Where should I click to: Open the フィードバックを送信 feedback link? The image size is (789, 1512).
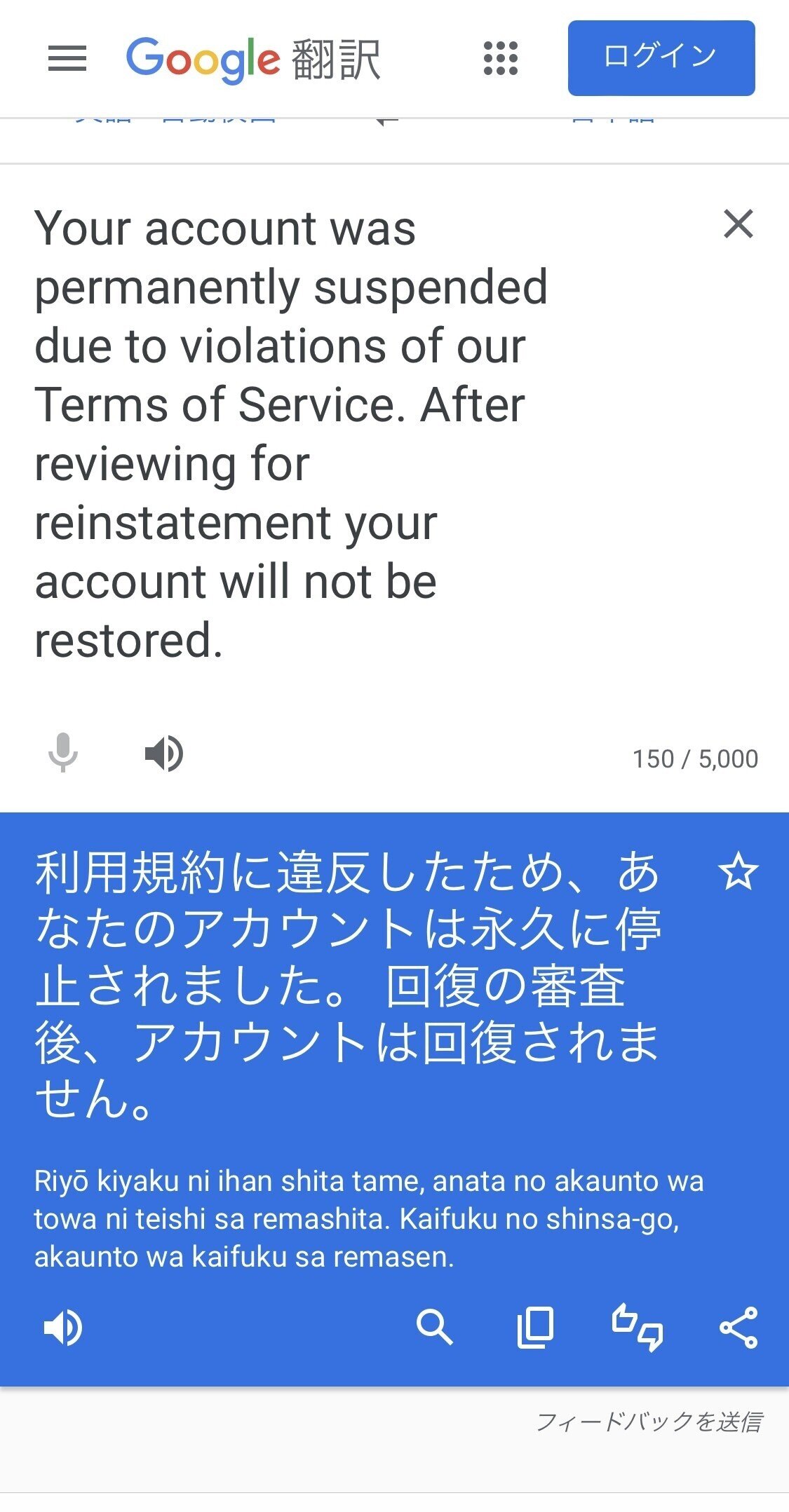pos(649,1422)
